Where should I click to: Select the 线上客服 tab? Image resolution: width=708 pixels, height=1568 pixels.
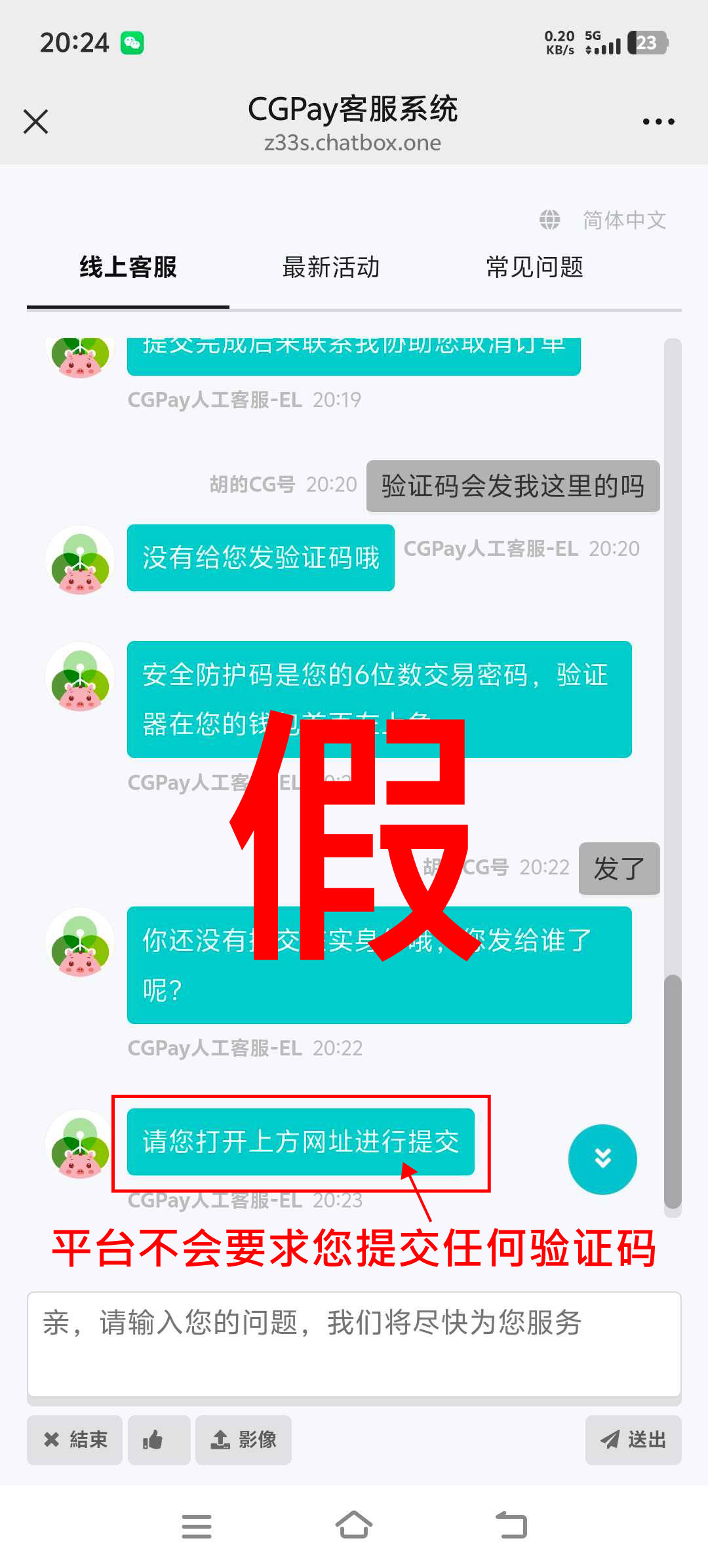[x=128, y=267]
